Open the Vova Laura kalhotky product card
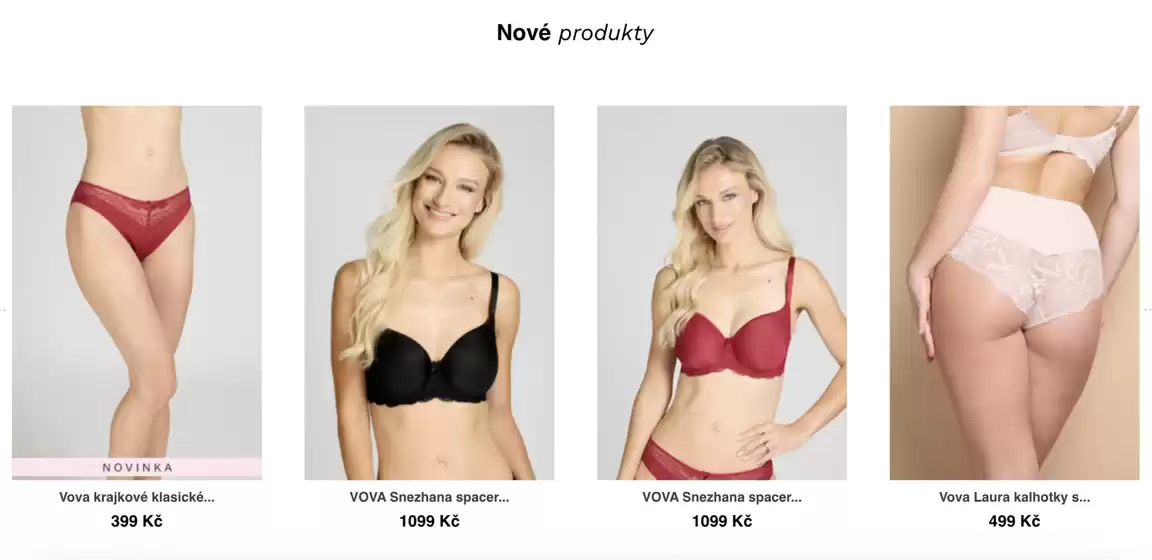 point(1014,292)
